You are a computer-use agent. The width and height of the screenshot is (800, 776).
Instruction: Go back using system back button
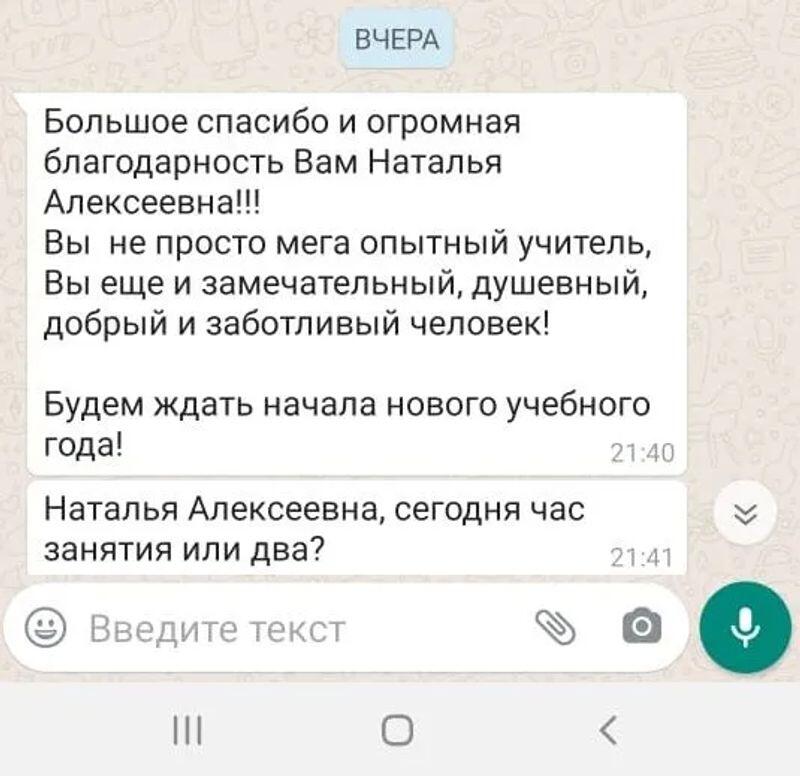[x=608, y=732]
